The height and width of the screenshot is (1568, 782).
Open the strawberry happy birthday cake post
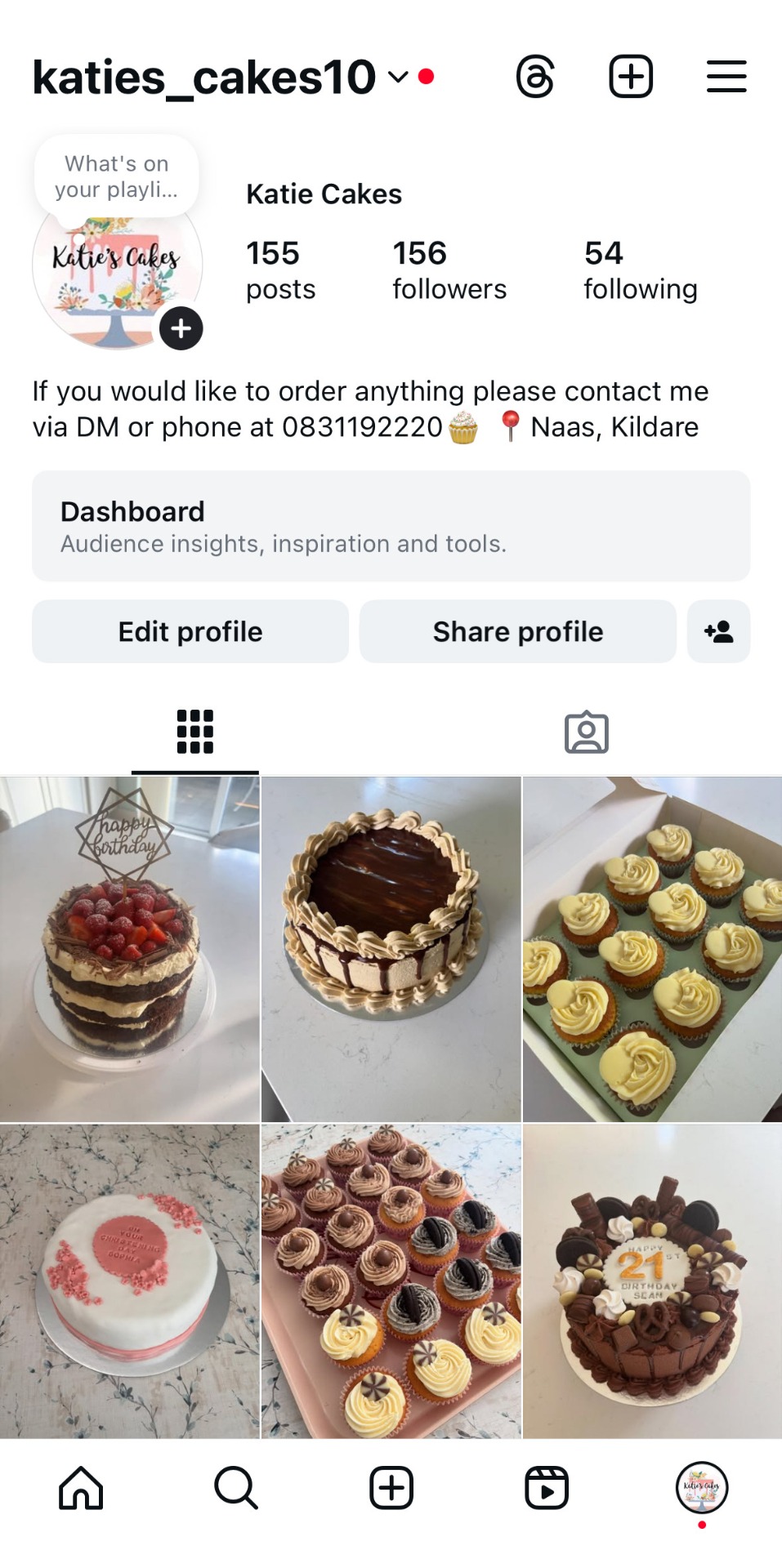(x=129, y=949)
